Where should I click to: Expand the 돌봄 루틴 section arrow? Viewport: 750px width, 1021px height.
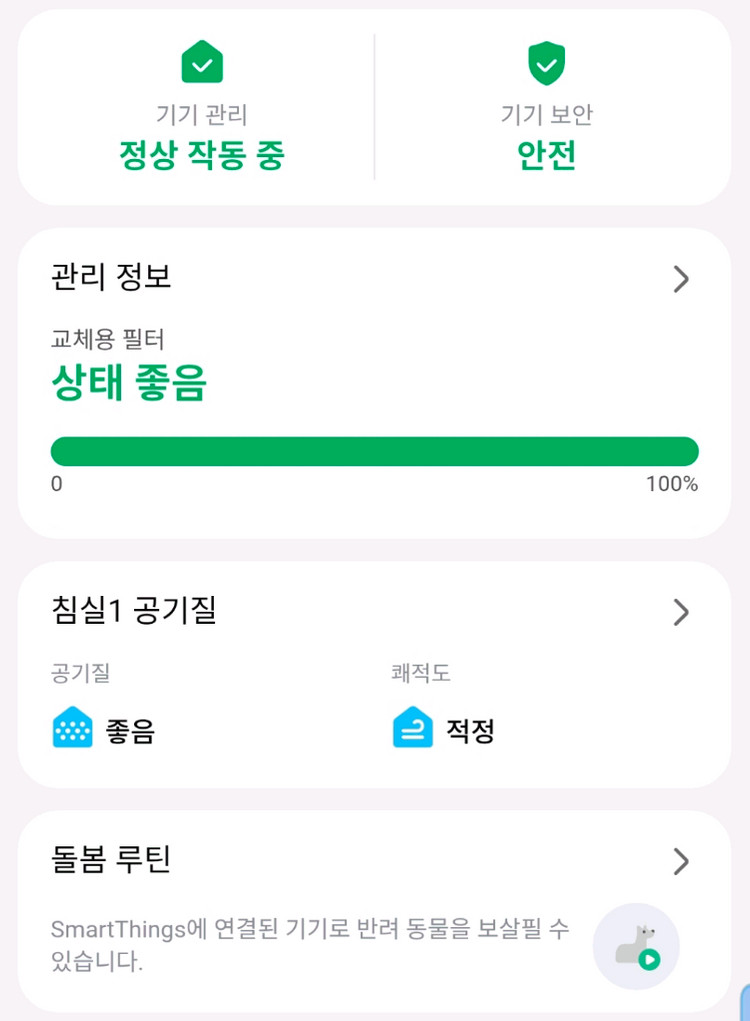click(681, 861)
